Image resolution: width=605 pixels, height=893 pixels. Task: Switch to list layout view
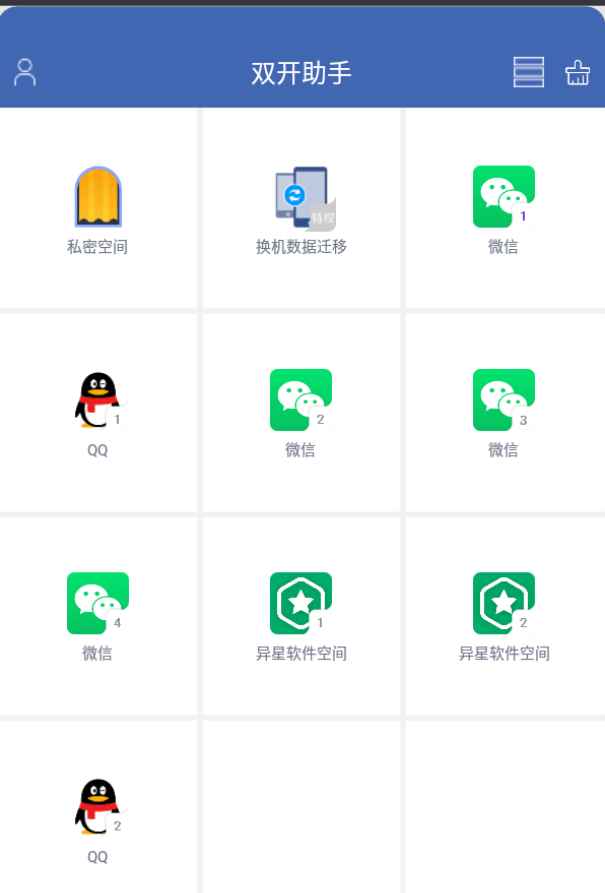coord(528,72)
